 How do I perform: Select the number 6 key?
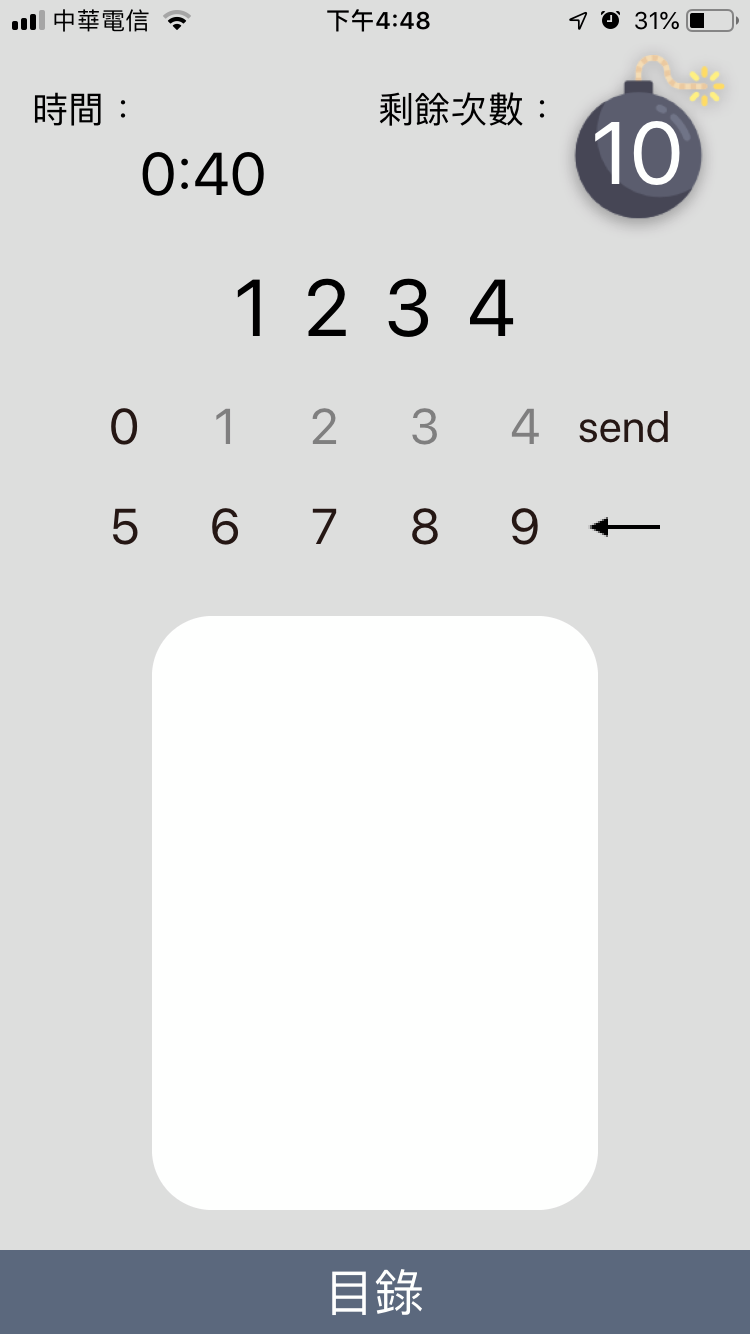click(225, 527)
